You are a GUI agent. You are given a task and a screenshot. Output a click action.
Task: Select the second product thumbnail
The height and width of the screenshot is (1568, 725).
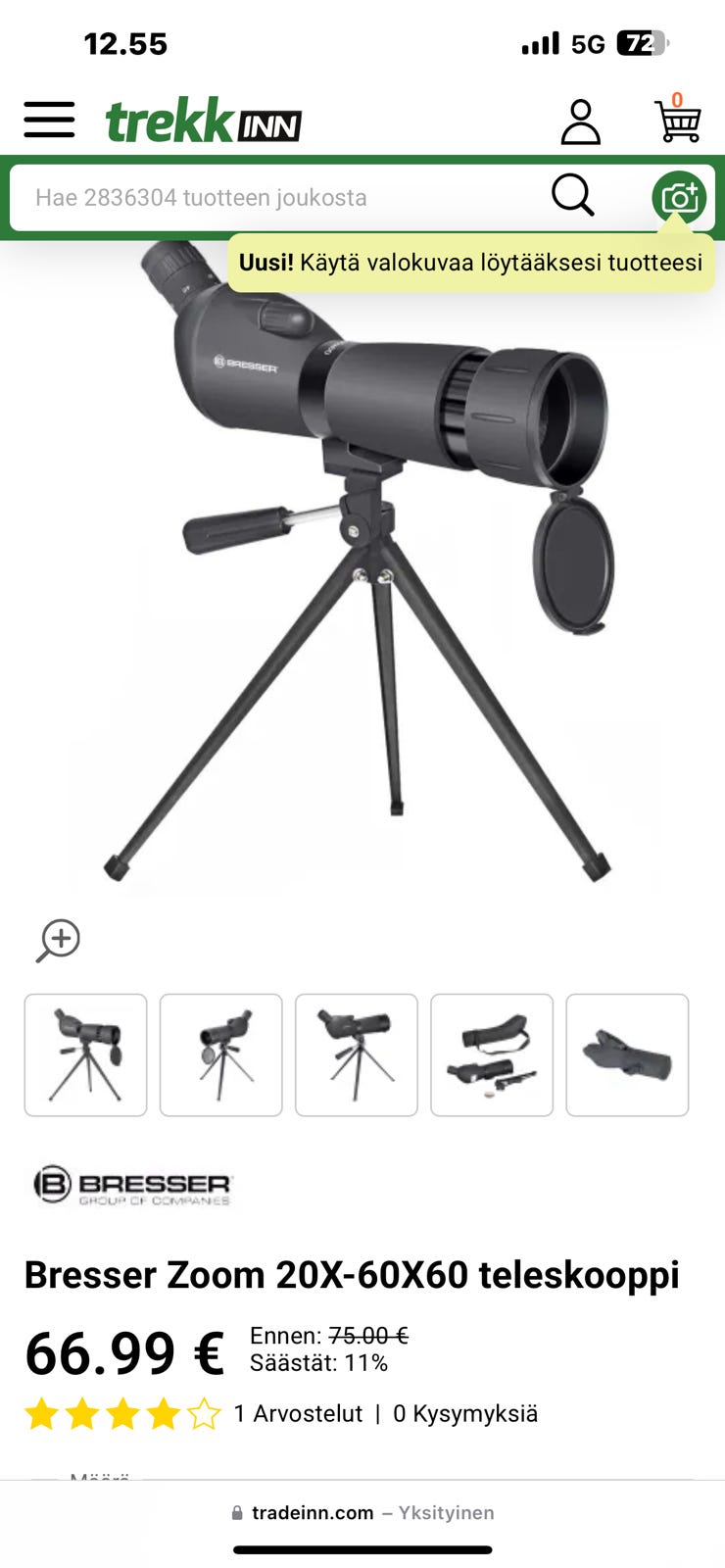point(221,1055)
